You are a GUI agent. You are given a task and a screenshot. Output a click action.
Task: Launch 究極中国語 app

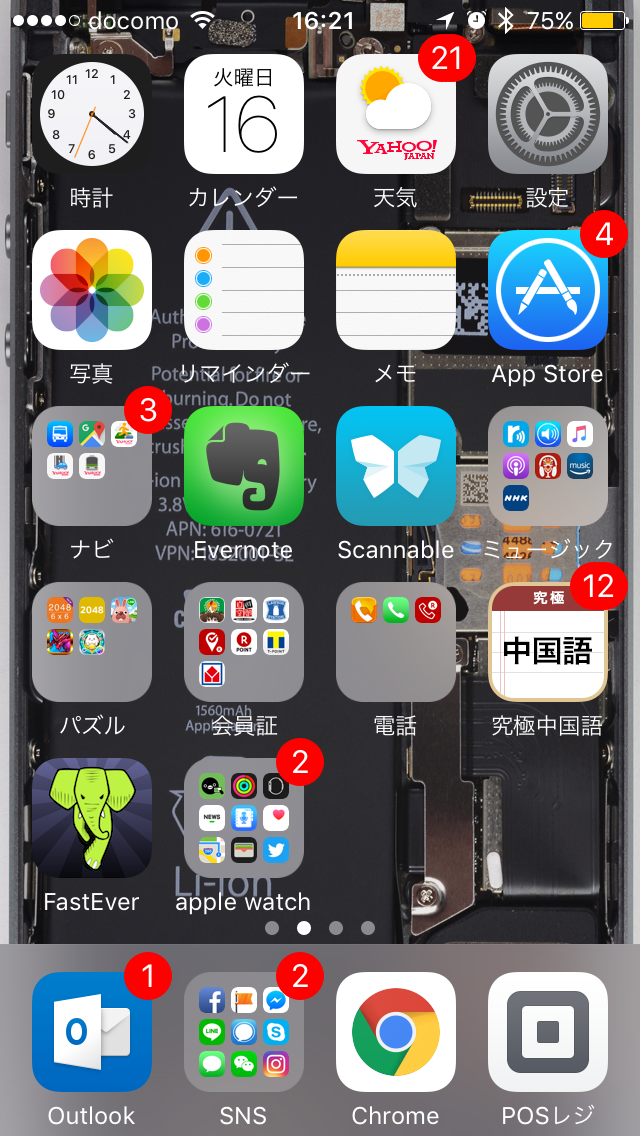[x=548, y=642]
